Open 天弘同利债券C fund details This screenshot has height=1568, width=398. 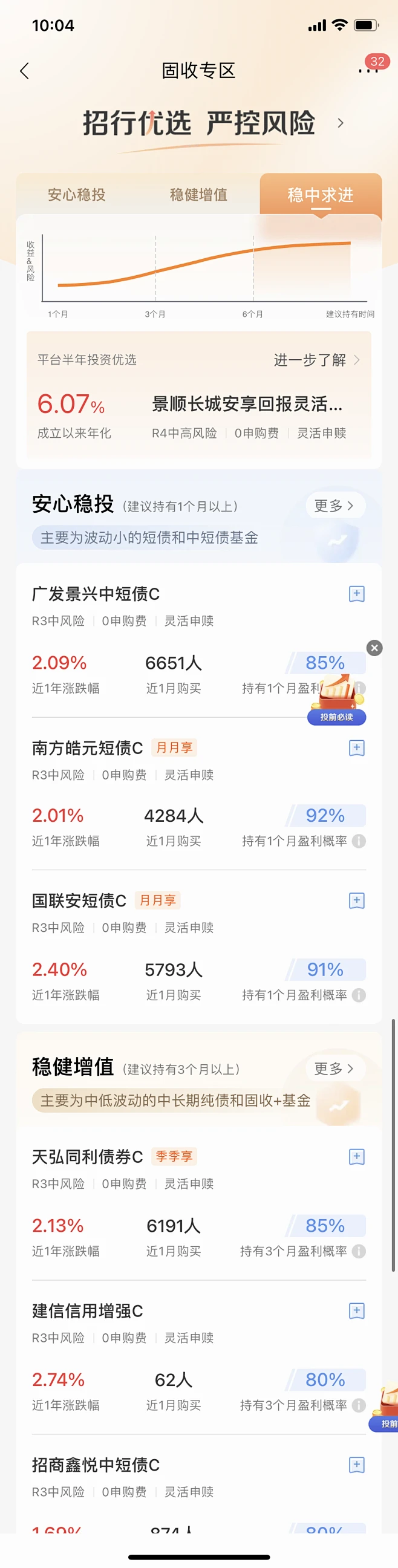click(88, 1157)
